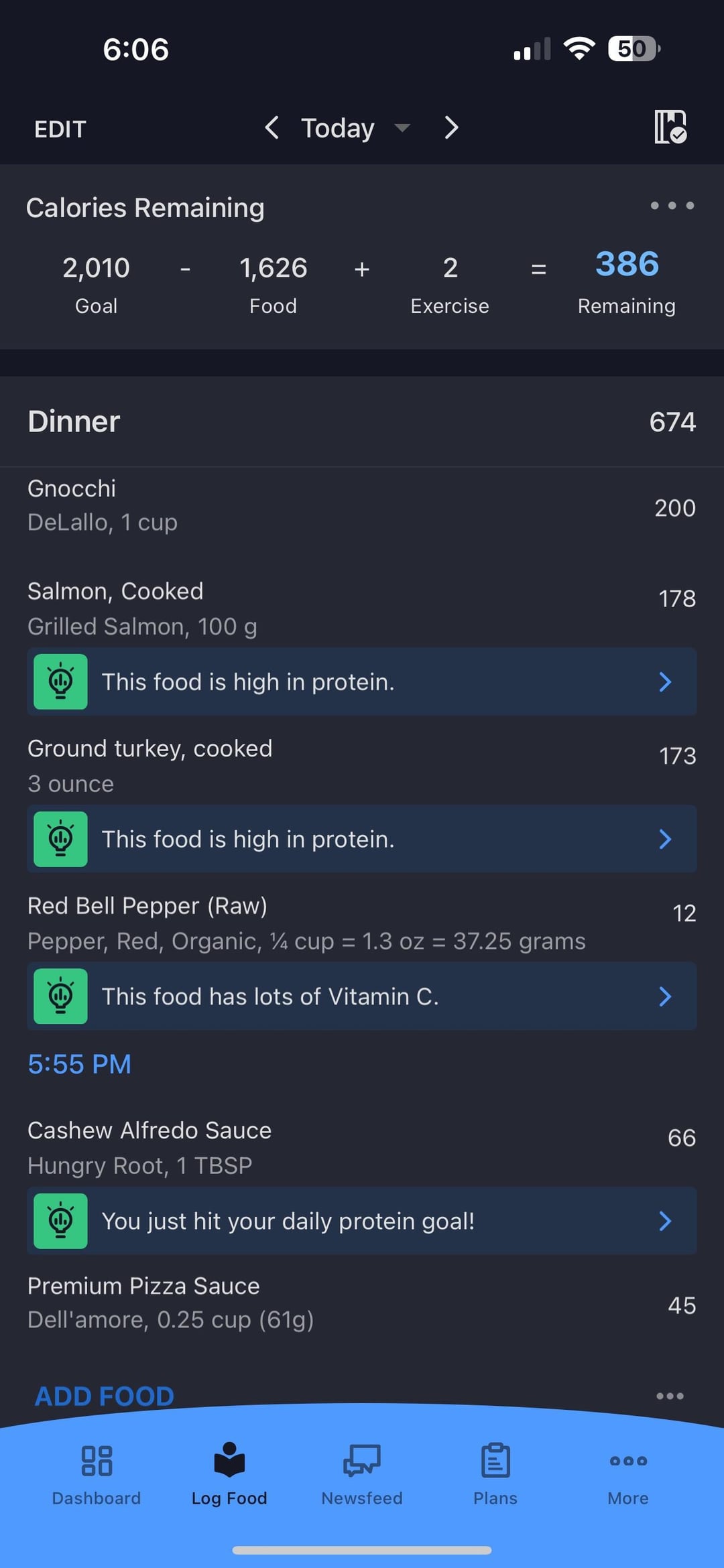Open the Premium Pizza Sauce entry
Image resolution: width=724 pixels, height=1568 pixels.
(x=362, y=1303)
